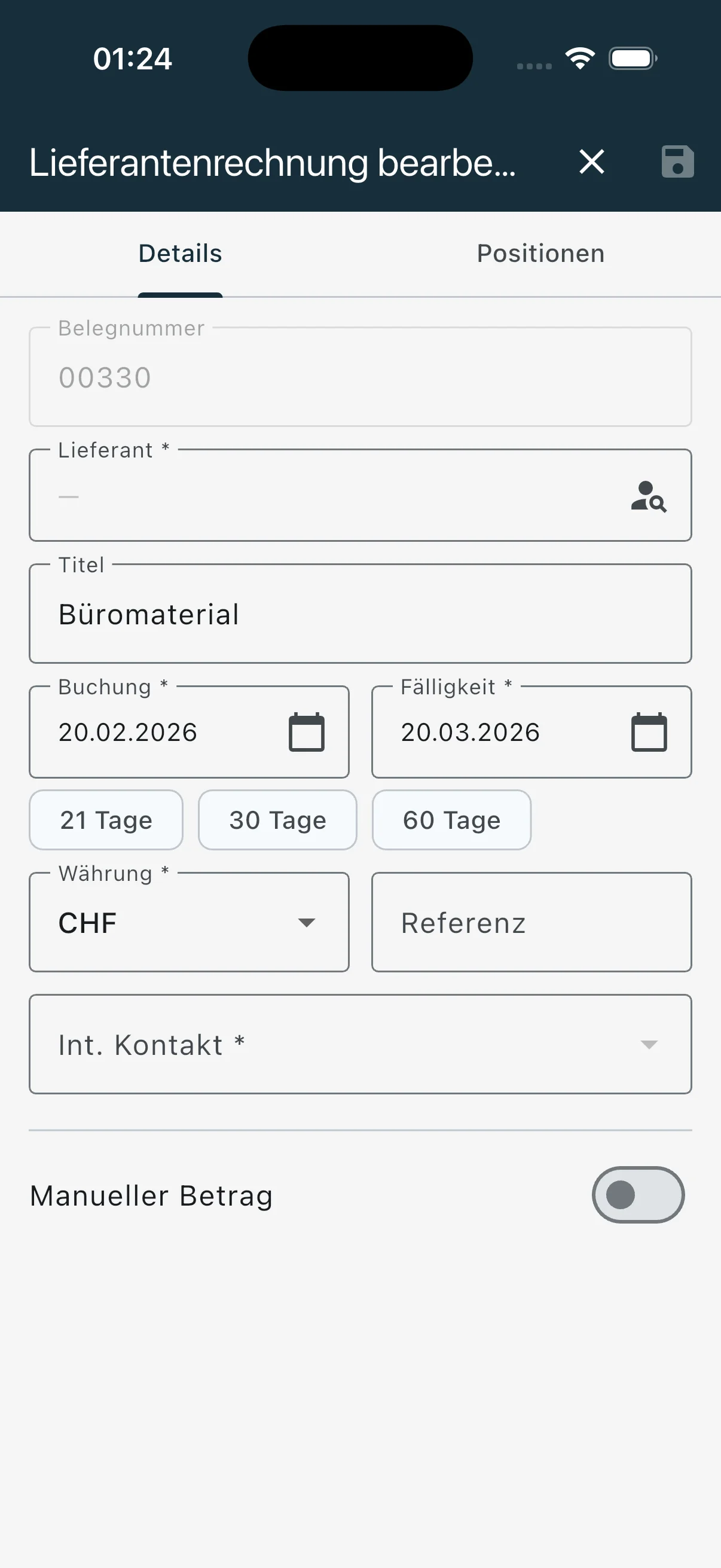This screenshot has height=1568, width=721.
Task: Select the 30 Tage option
Action: [277, 819]
